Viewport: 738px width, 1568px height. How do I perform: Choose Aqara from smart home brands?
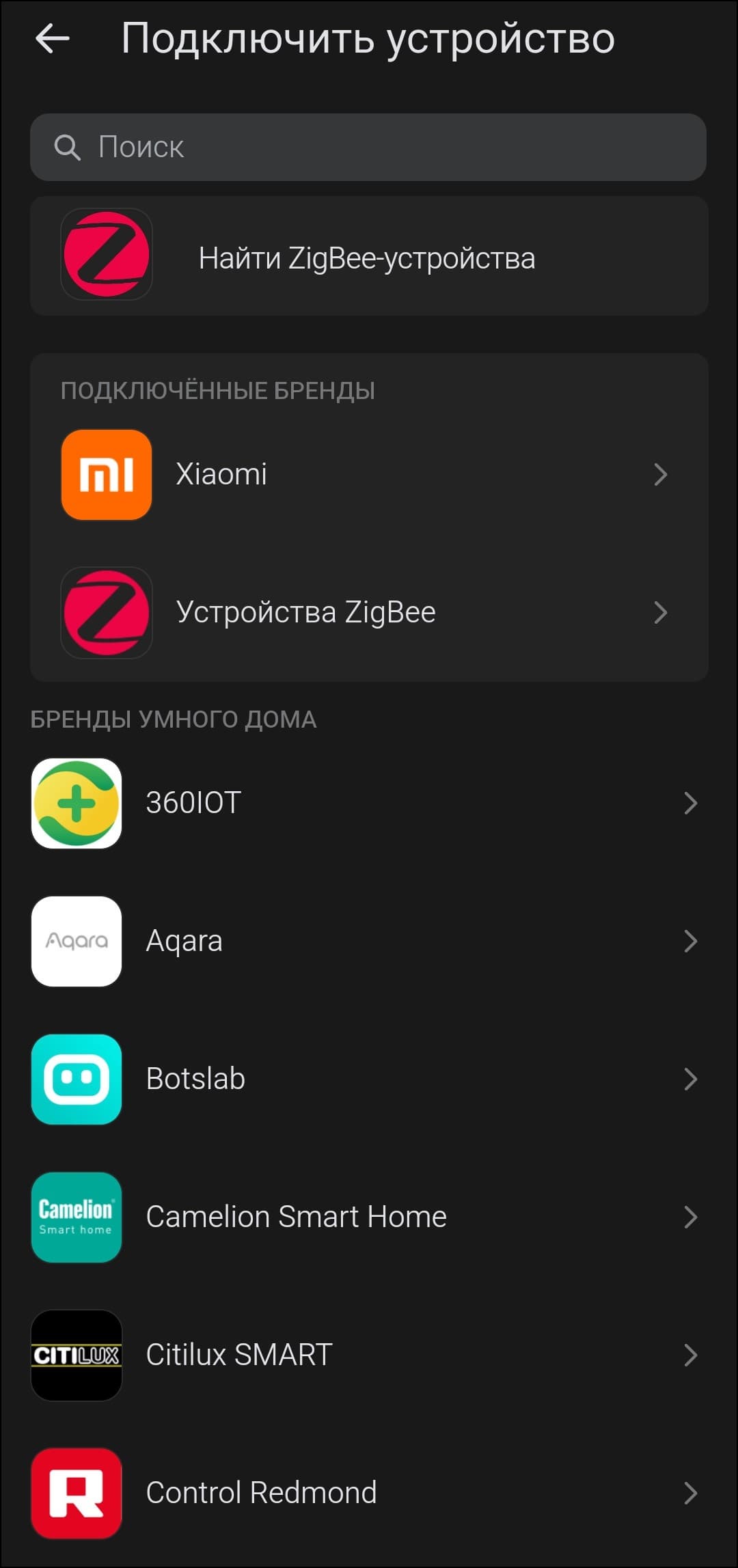[368, 941]
